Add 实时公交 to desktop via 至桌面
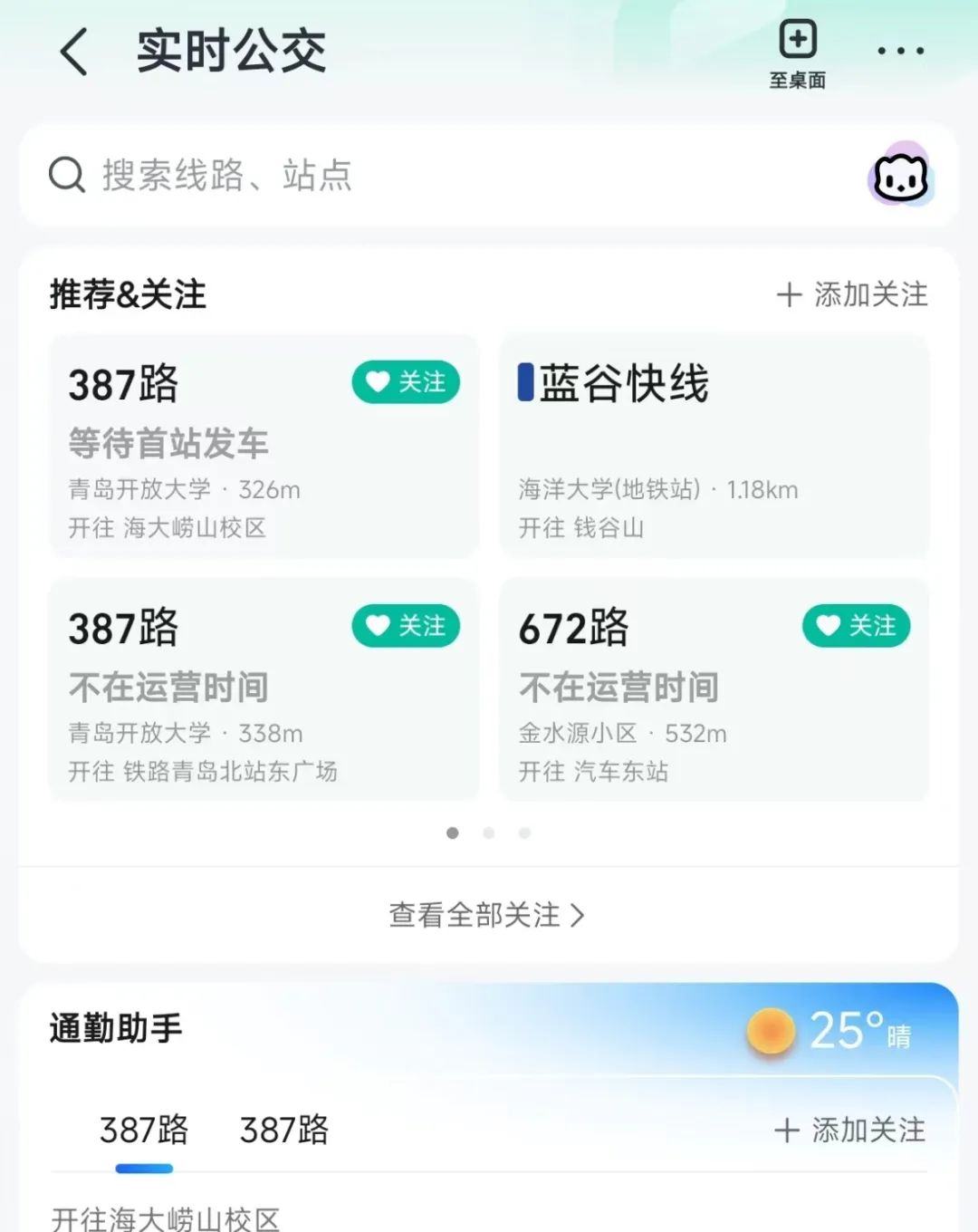The height and width of the screenshot is (1232, 978). click(x=797, y=54)
